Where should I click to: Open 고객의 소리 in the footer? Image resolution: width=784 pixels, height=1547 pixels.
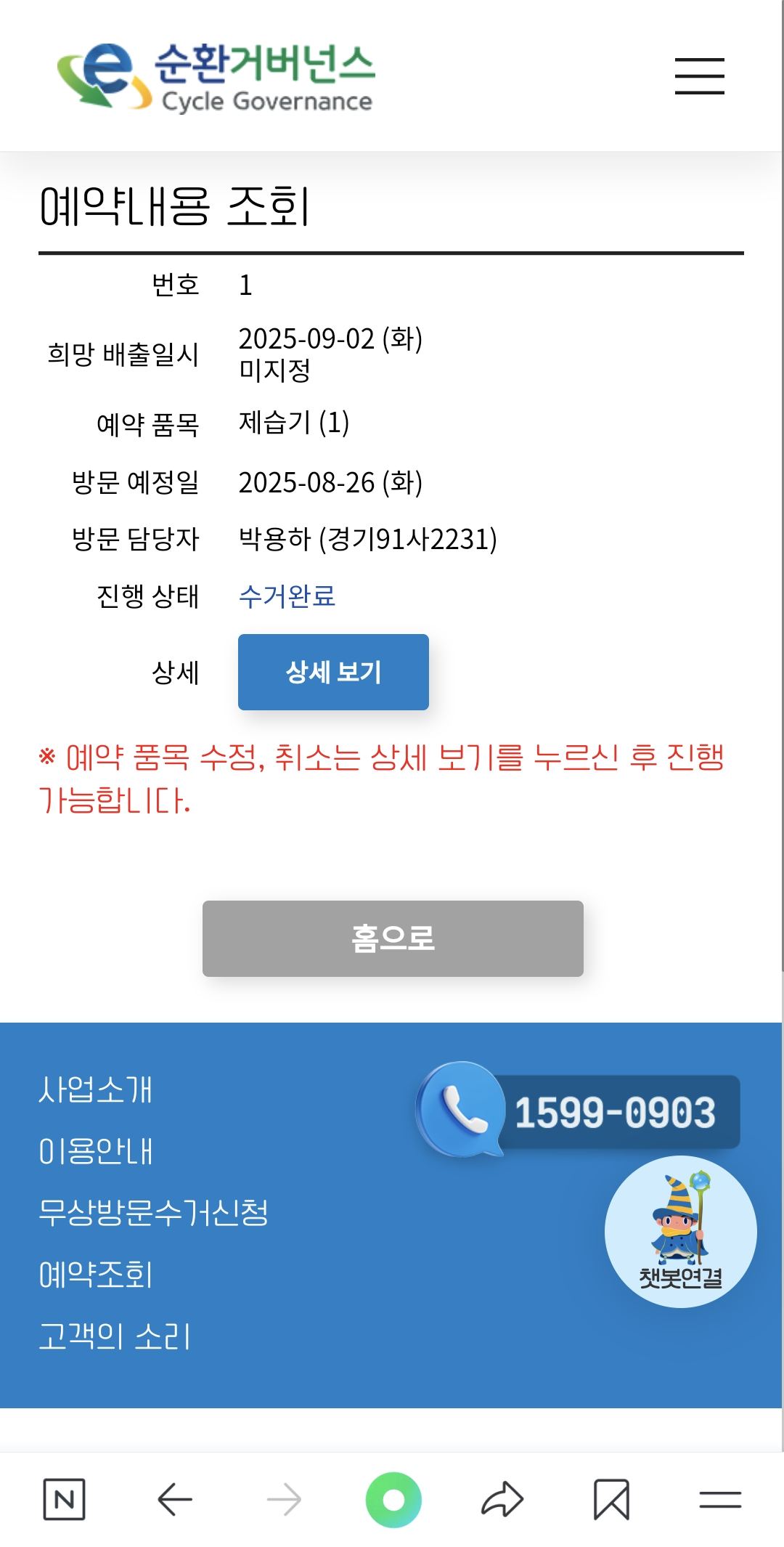point(115,1336)
